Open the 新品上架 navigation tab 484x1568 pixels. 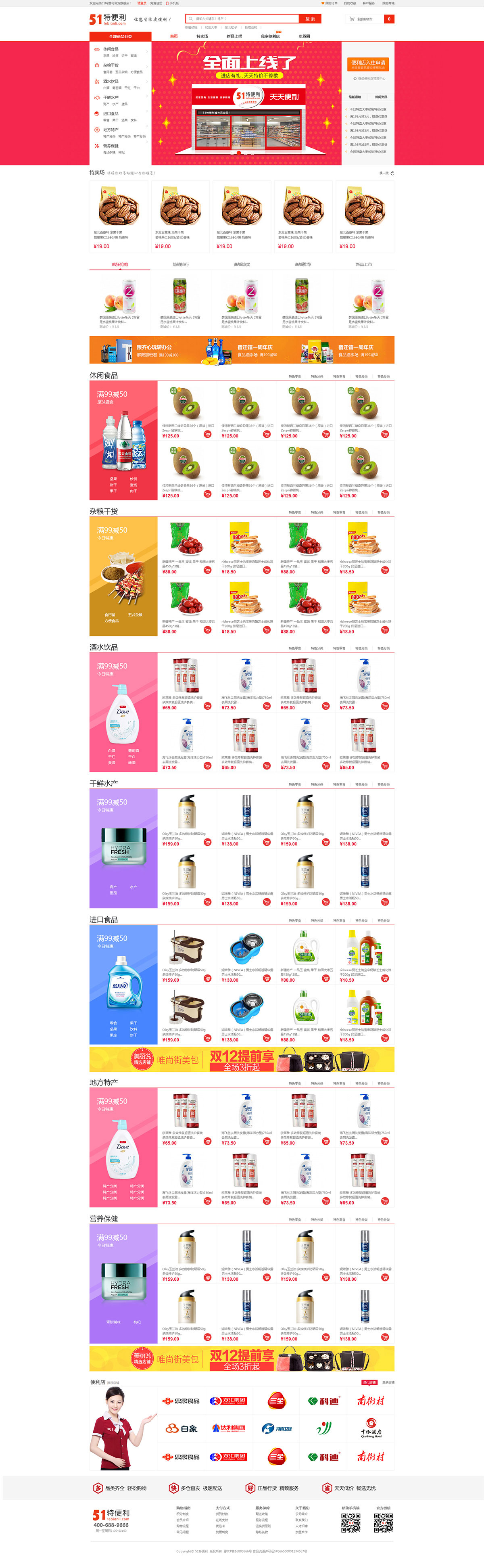tap(234, 37)
